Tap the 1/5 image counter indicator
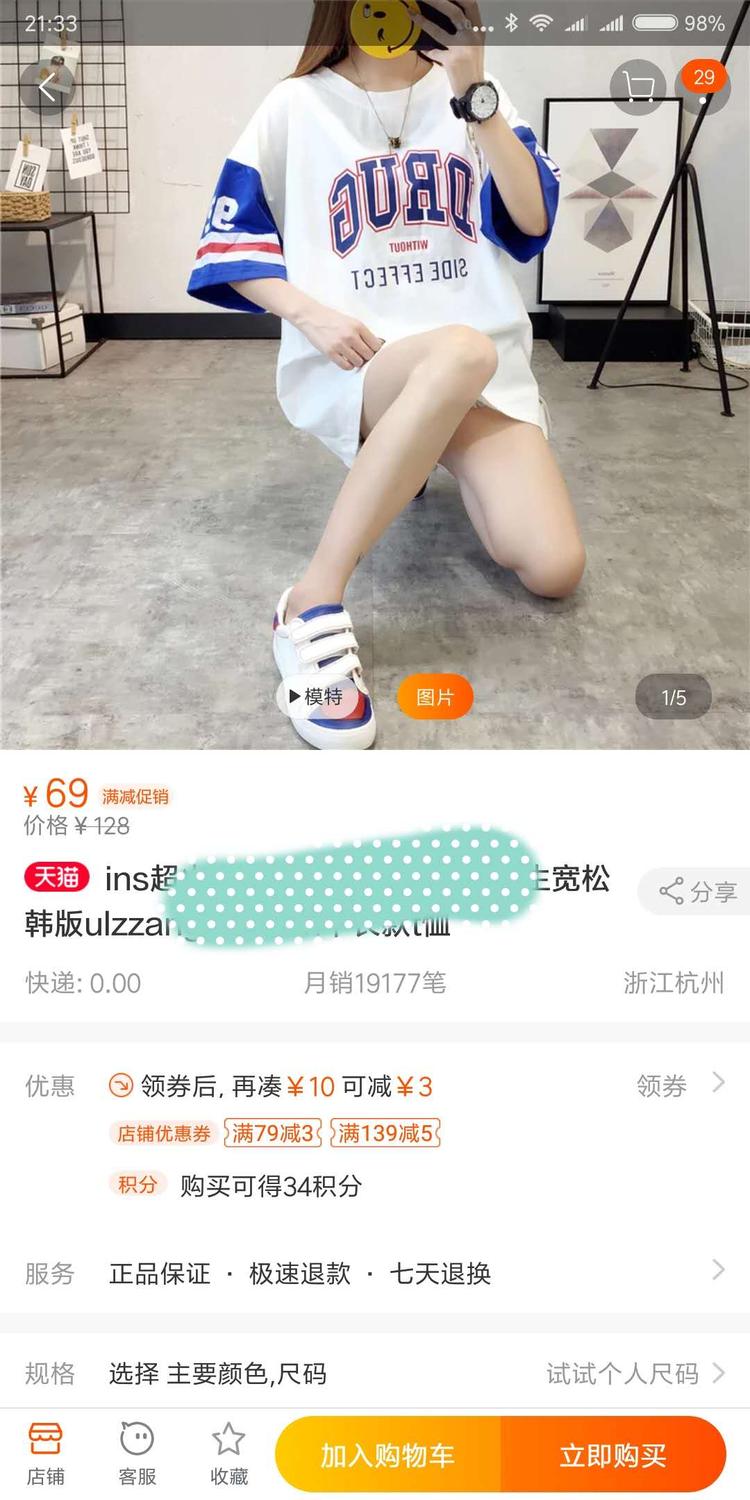The width and height of the screenshot is (750, 1500). pos(672,697)
